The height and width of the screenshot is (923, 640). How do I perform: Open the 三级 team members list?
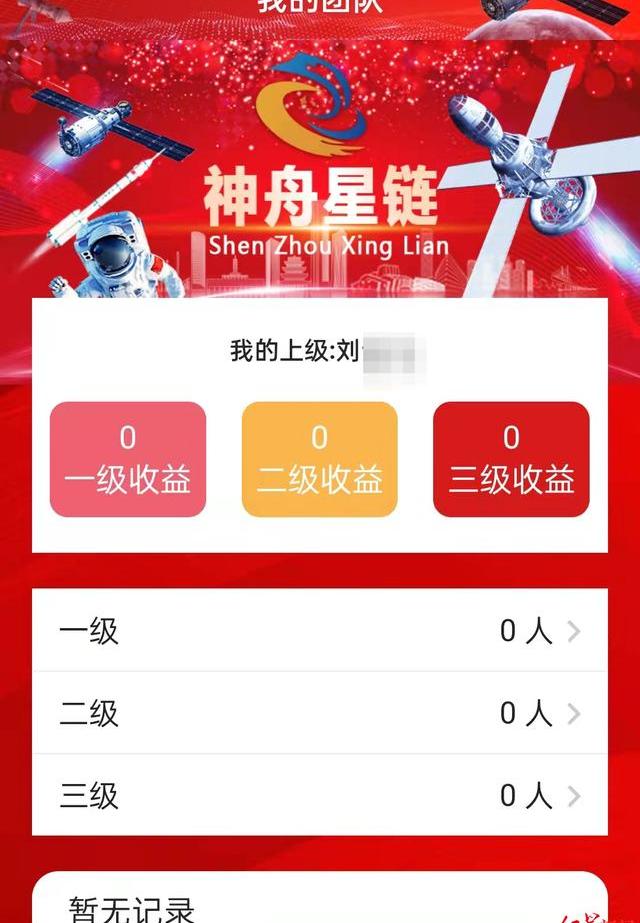pos(320,795)
